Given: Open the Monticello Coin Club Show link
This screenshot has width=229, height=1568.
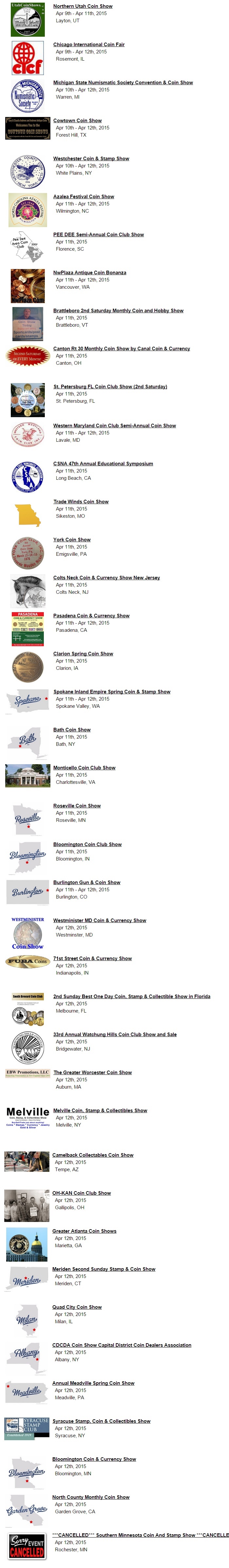Looking at the screenshot, I should [x=84, y=767].
